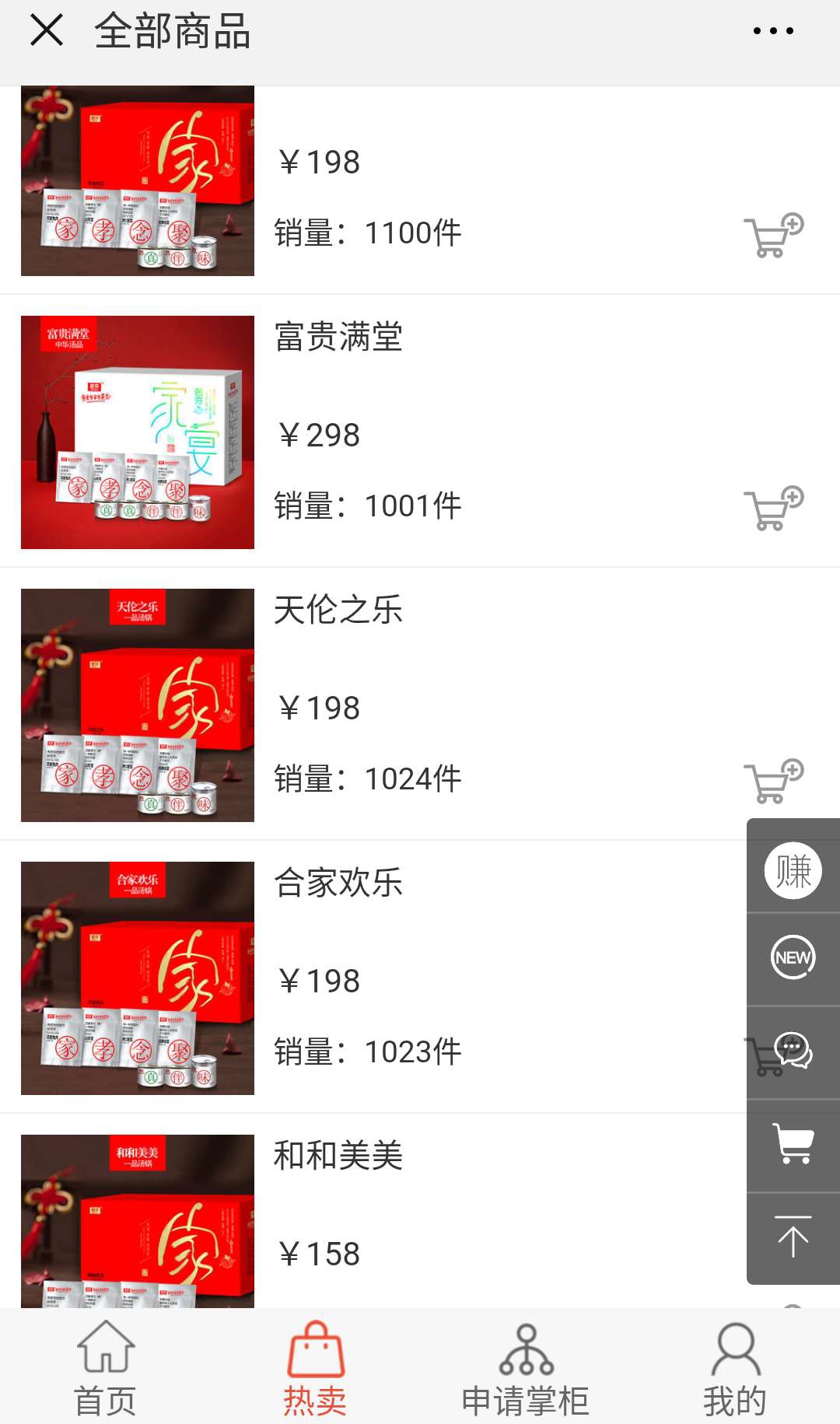This screenshot has width=840, height=1424.
Task: Open the NEW arrivals floating button
Action: point(793,957)
